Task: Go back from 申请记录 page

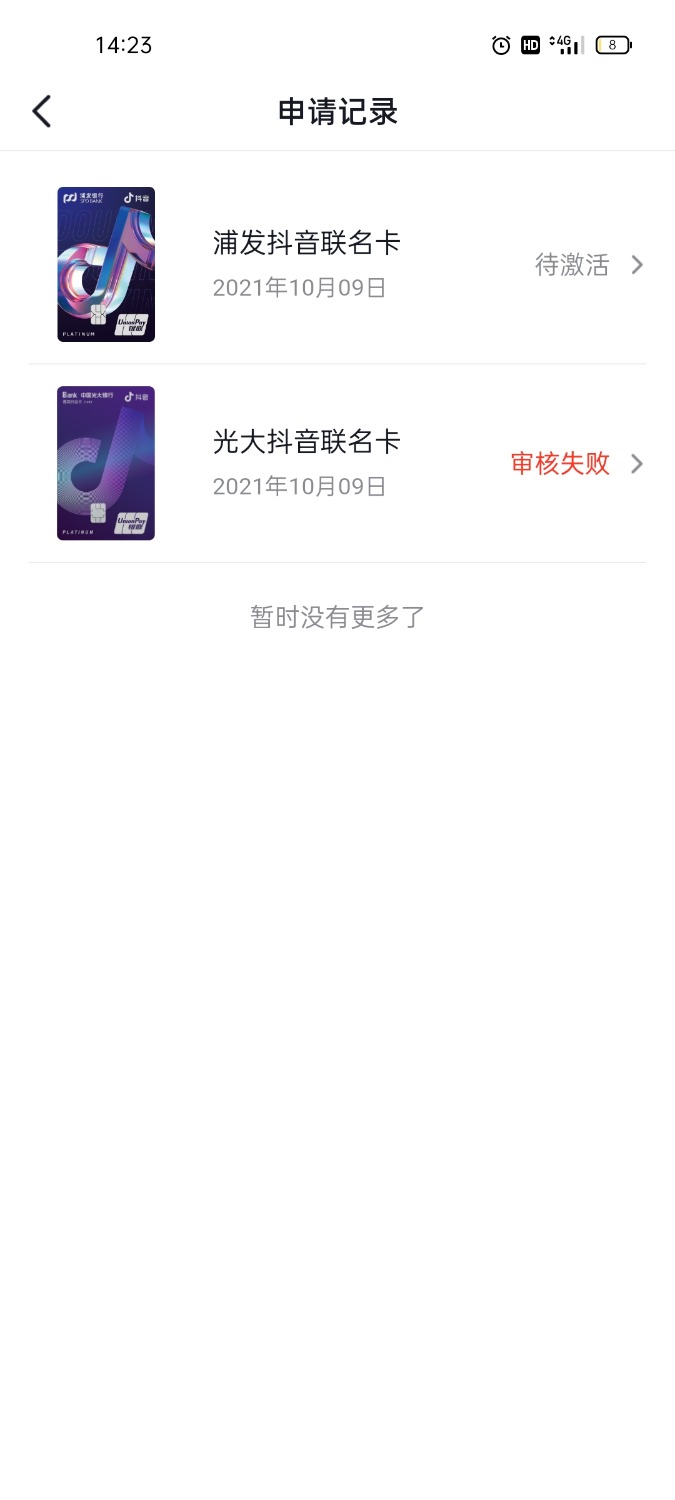Action: point(41,111)
